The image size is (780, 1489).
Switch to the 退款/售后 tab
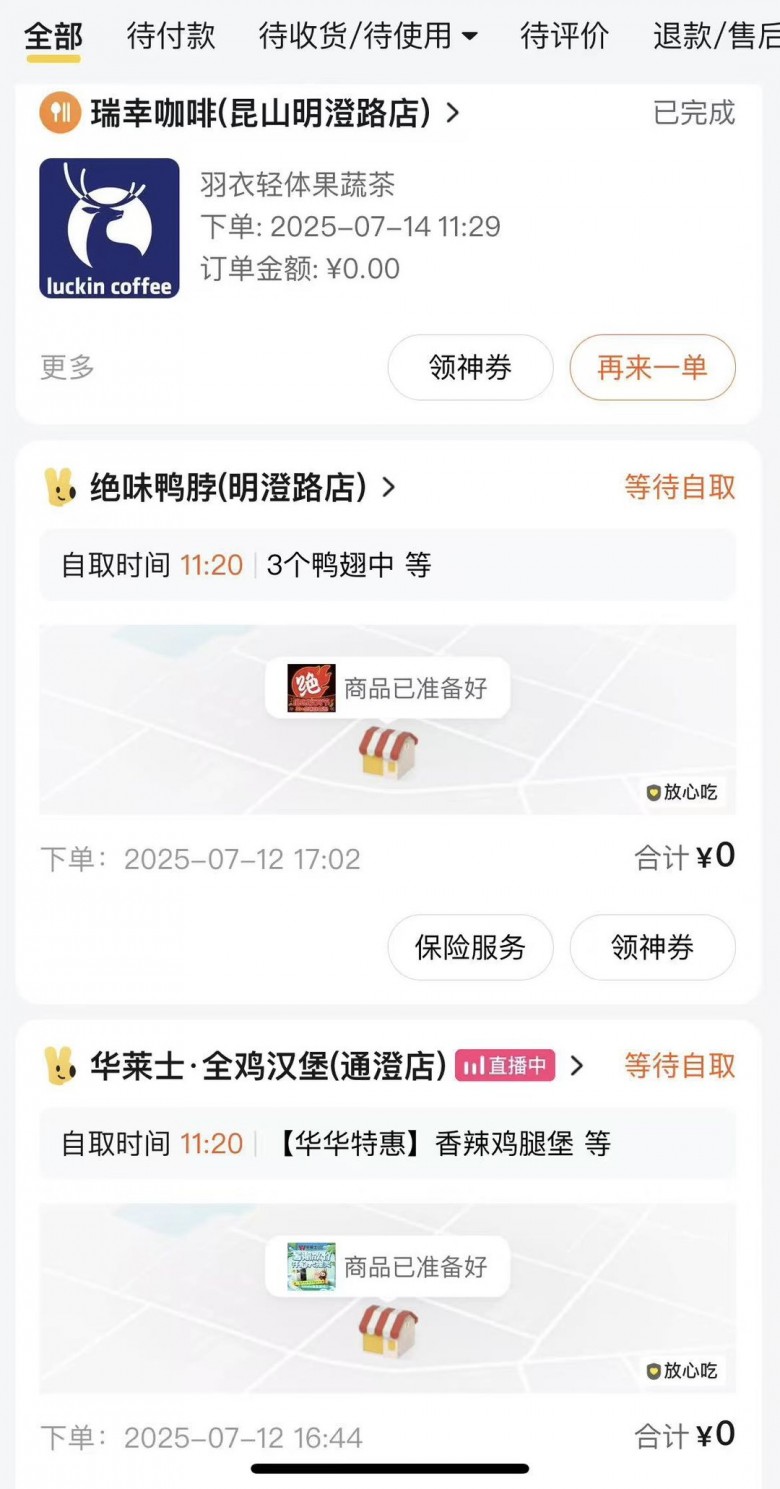coord(715,36)
